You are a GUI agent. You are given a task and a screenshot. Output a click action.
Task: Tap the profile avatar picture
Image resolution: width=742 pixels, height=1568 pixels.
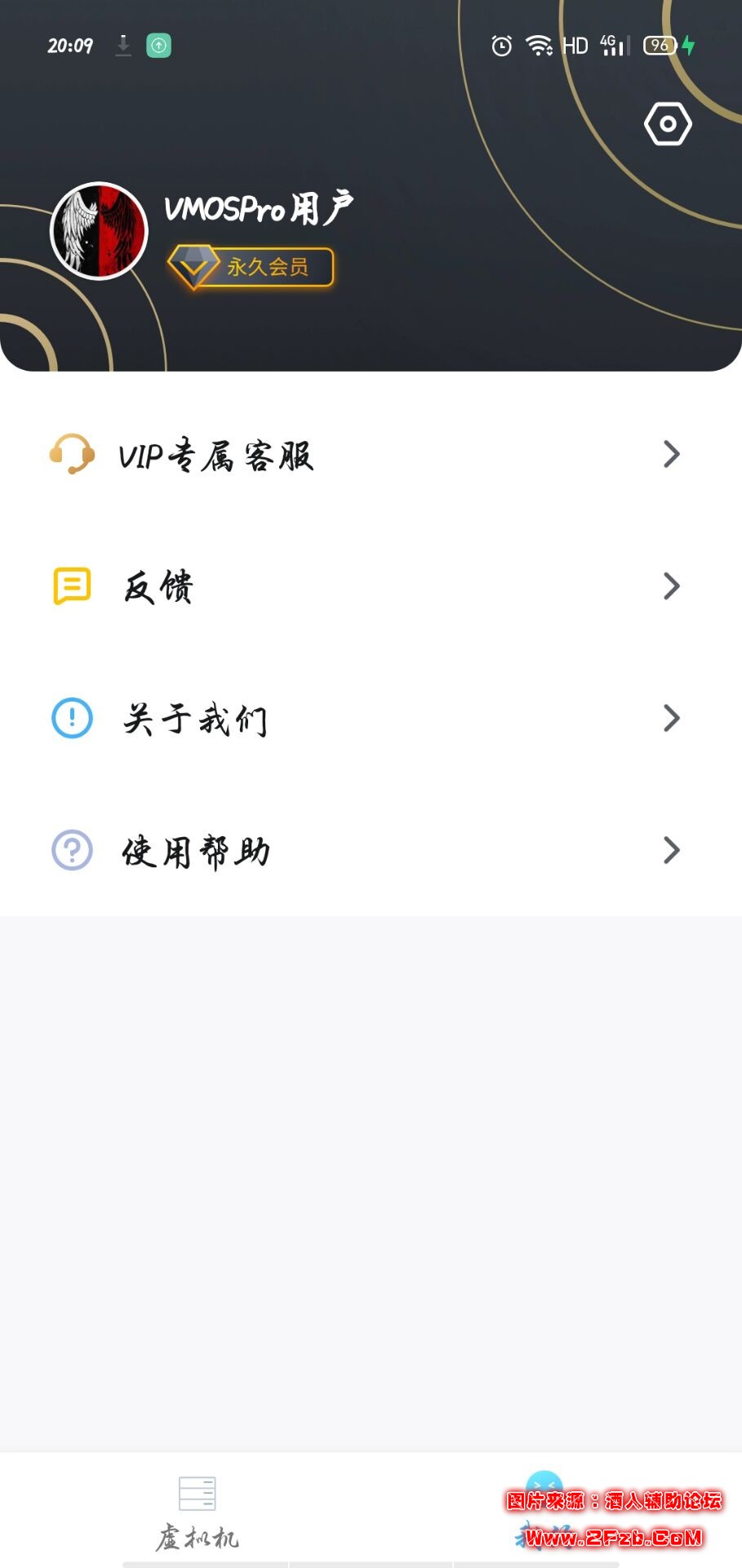99,231
